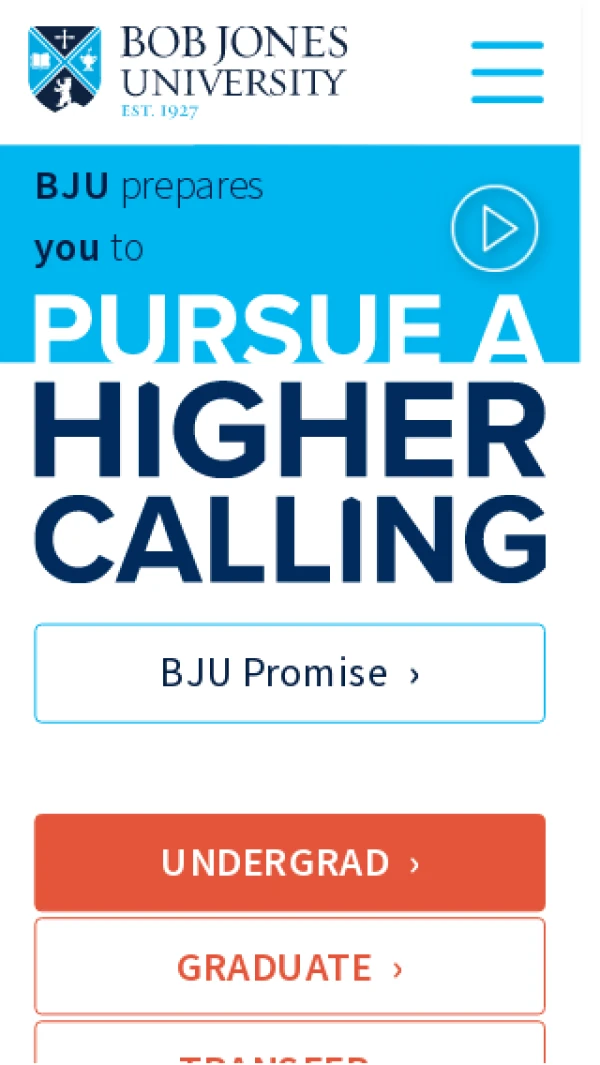Tap the Bob Jones University logo
This screenshot has height=1065, width=600.
188,71
